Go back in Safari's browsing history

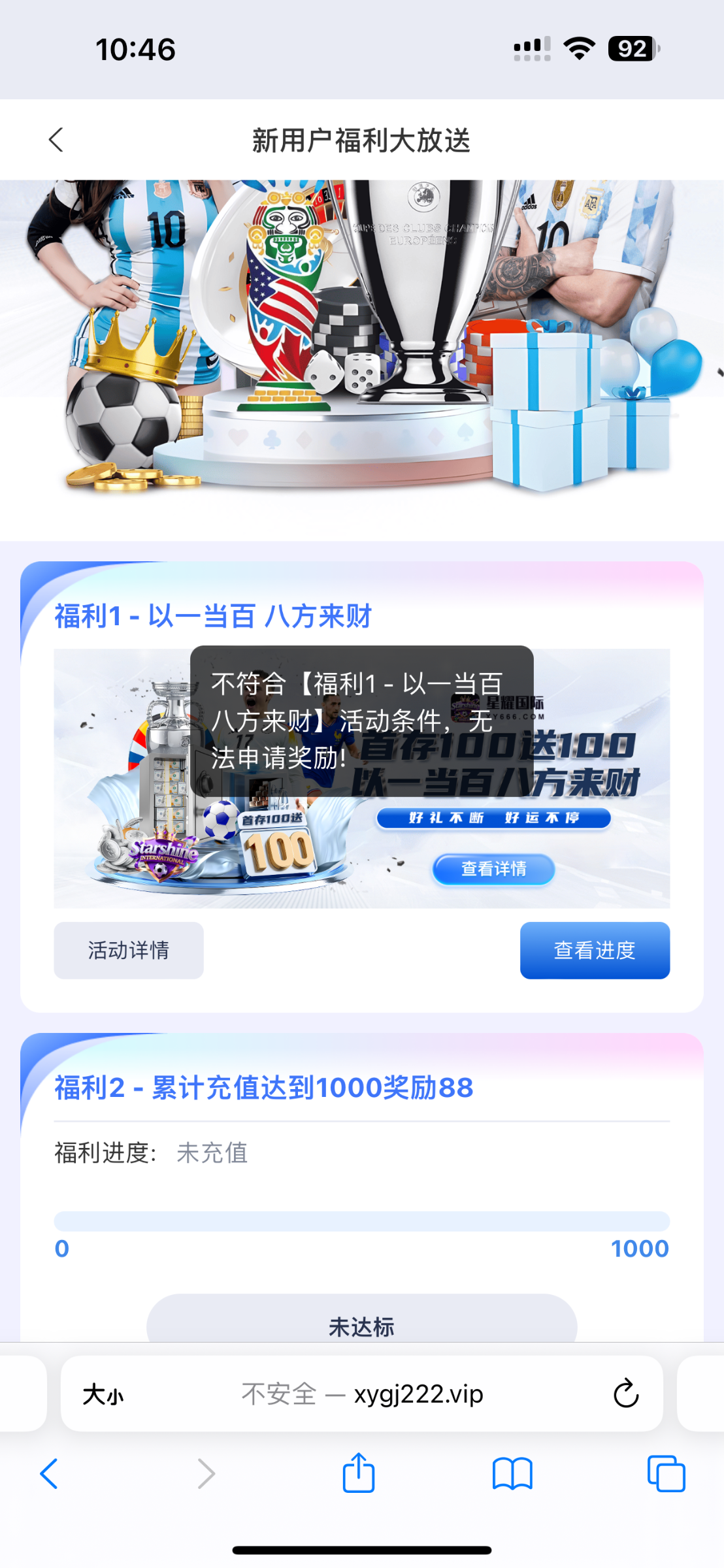[50, 1474]
